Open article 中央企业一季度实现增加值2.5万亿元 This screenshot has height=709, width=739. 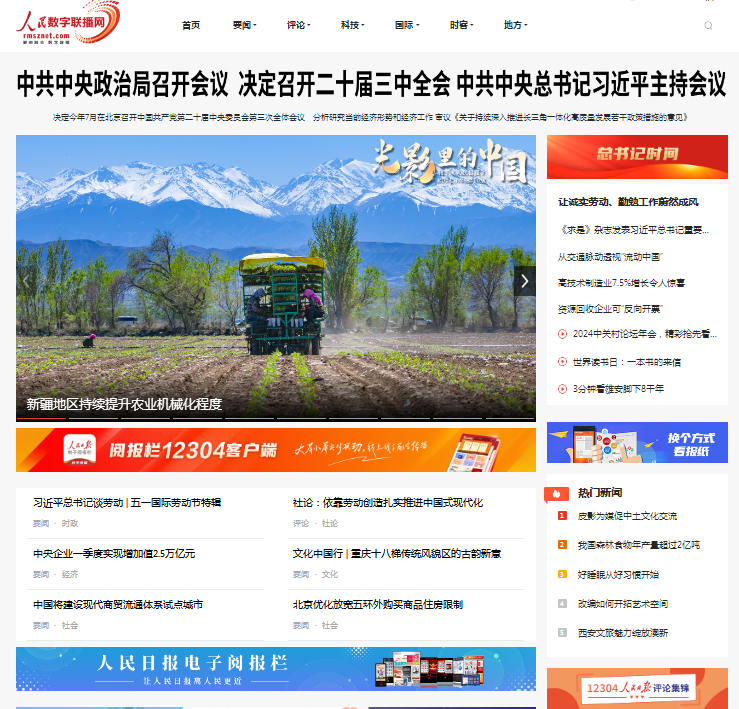pos(114,553)
